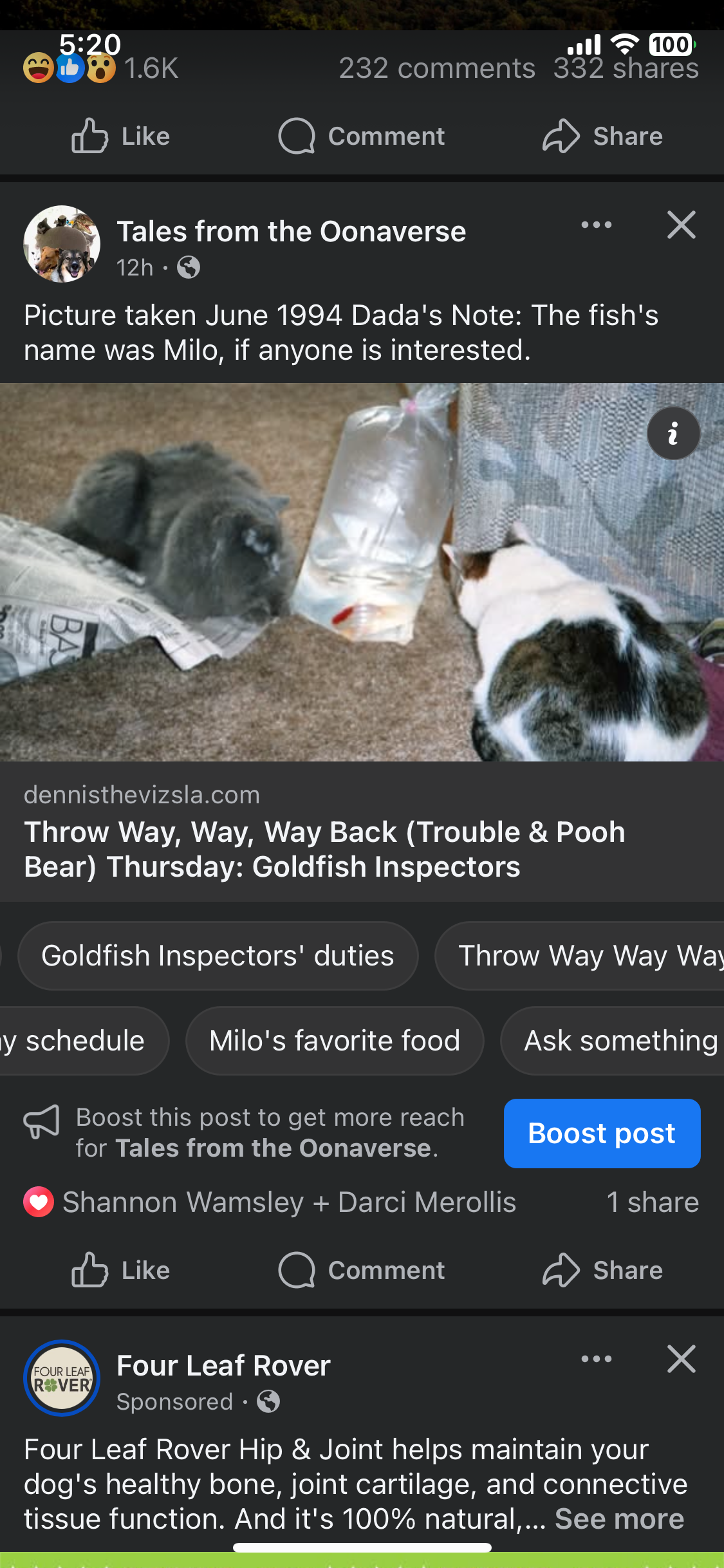View the 1 share on this post
724x1568 pixels.
click(653, 1202)
